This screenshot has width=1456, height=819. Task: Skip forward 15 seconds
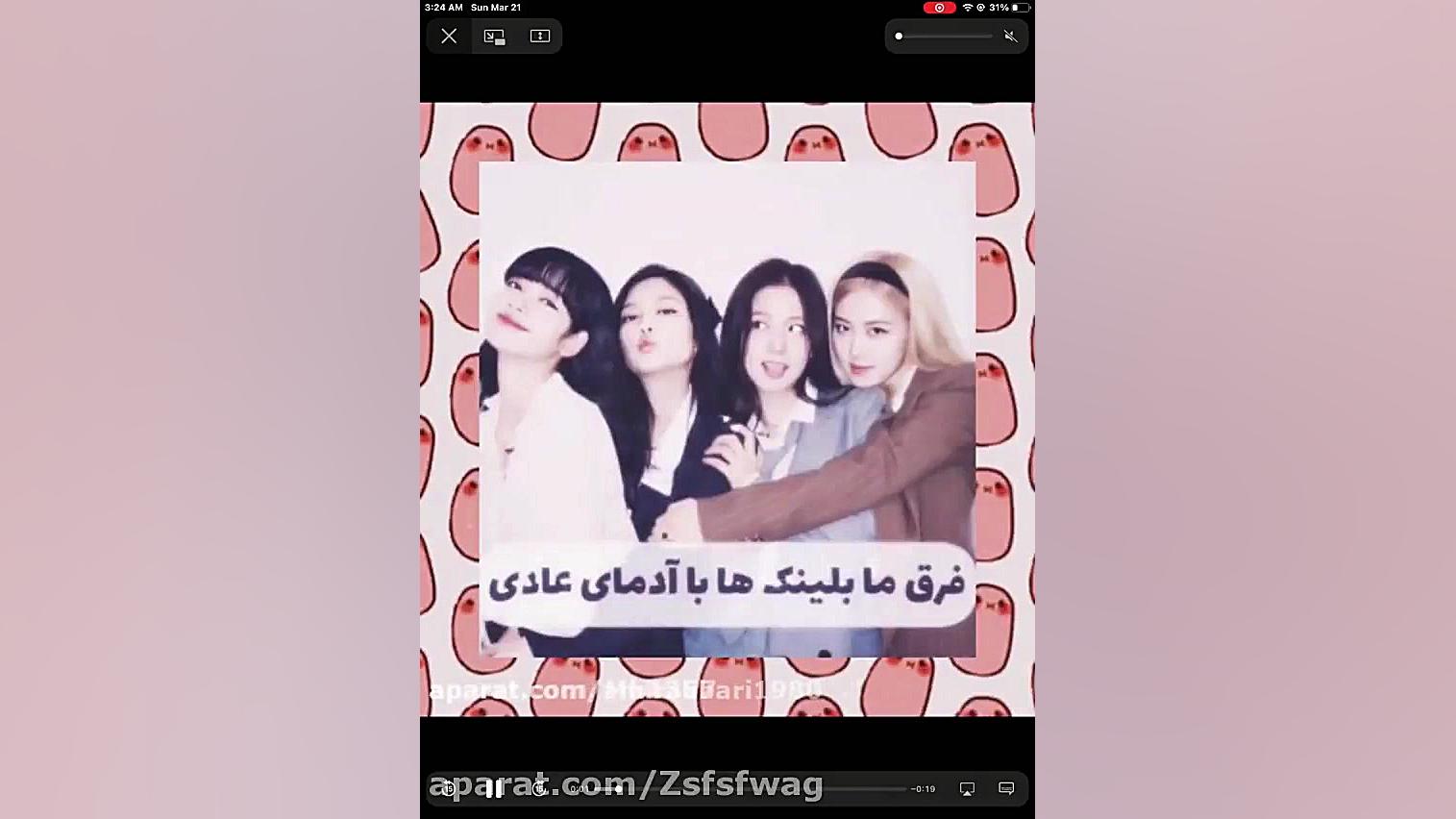pos(539,789)
